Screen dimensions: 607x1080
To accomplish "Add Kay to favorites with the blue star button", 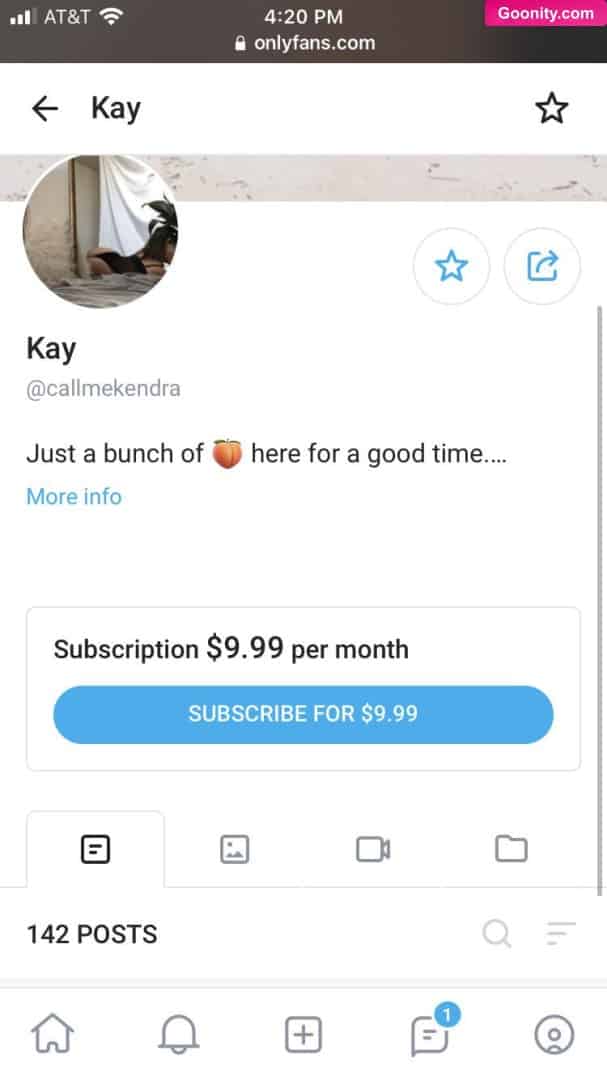I will pyautogui.click(x=451, y=266).
